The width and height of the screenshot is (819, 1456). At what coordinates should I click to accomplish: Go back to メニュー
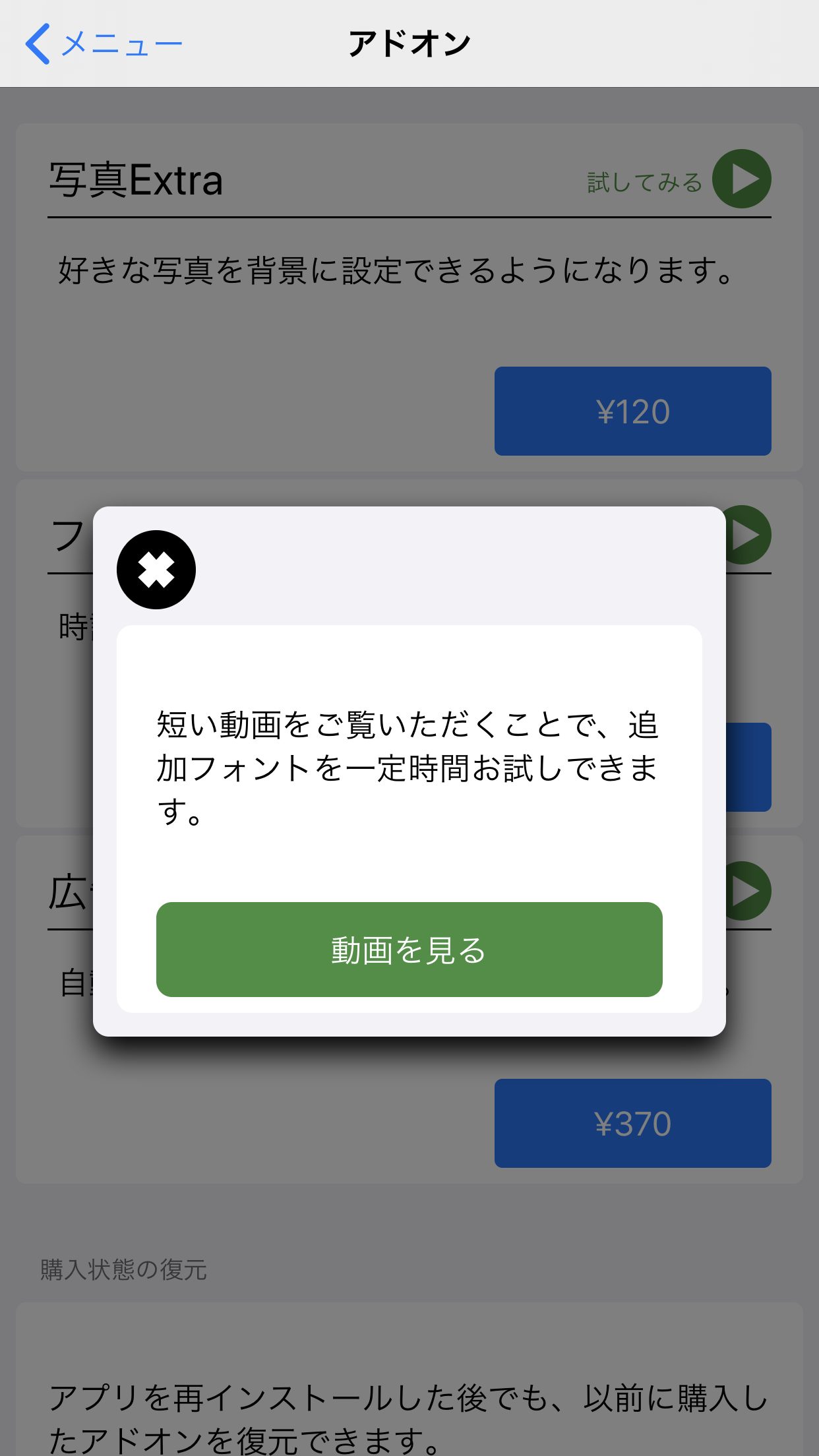click(104, 44)
